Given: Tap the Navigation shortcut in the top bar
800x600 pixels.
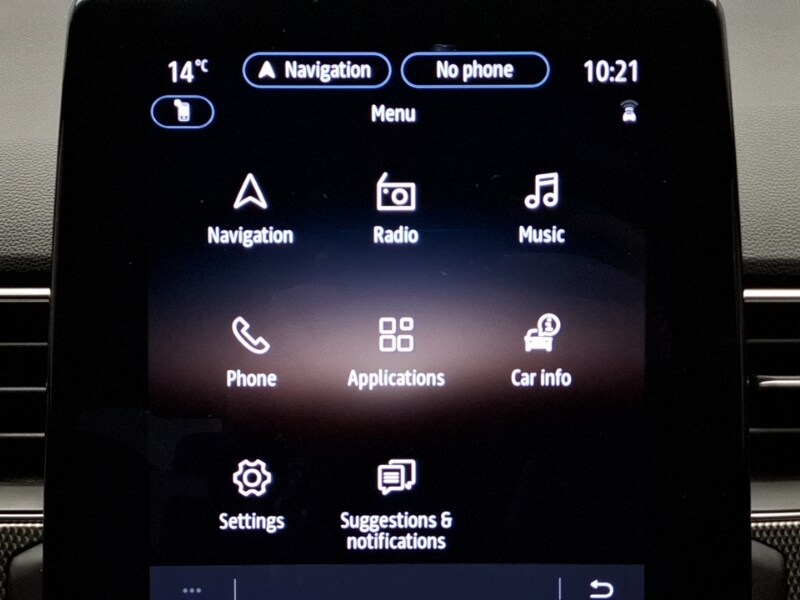Looking at the screenshot, I should pos(316,70).
